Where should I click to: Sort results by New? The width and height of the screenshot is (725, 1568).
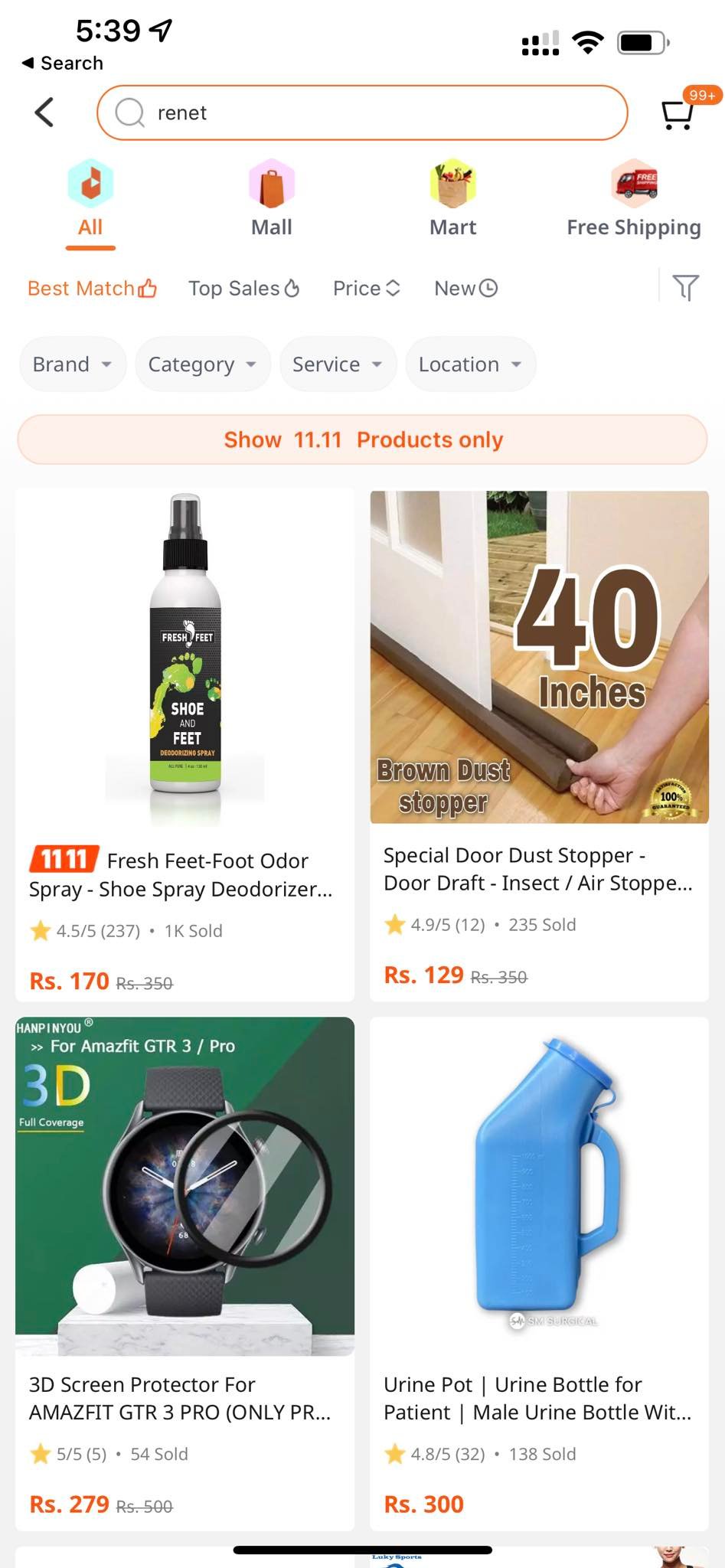(465, 289)
